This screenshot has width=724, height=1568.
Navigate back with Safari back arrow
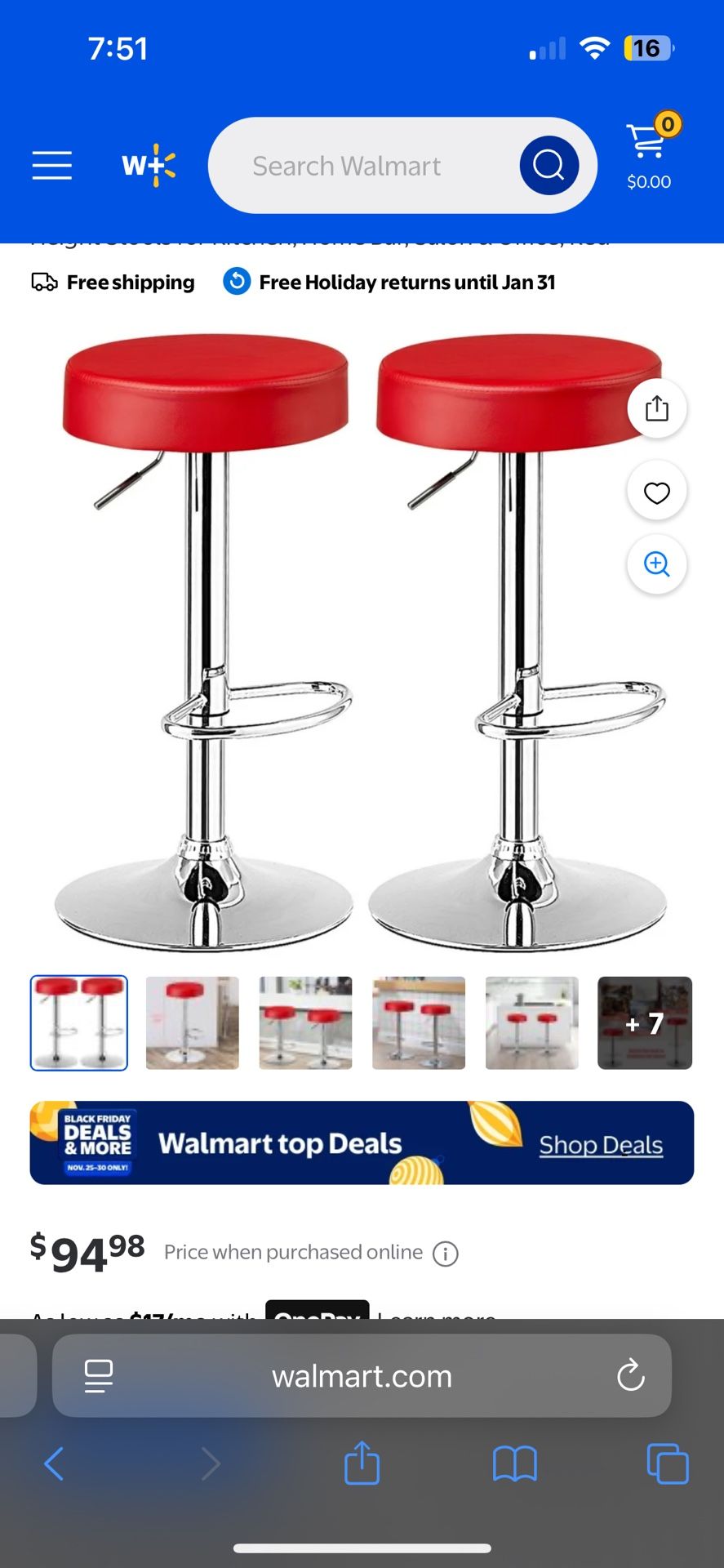(54, 1464)
